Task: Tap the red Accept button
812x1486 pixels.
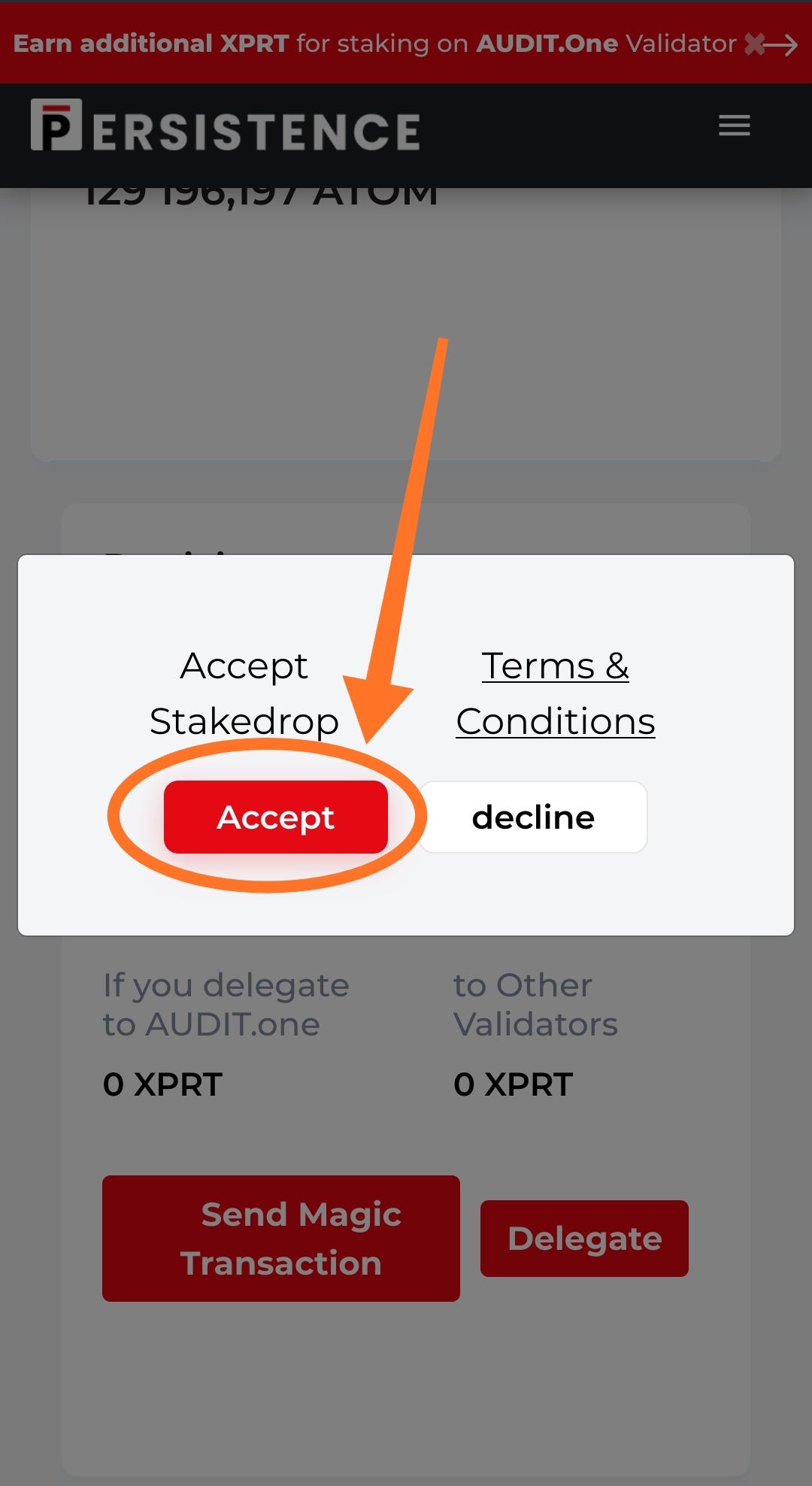Action: [276, 817]
